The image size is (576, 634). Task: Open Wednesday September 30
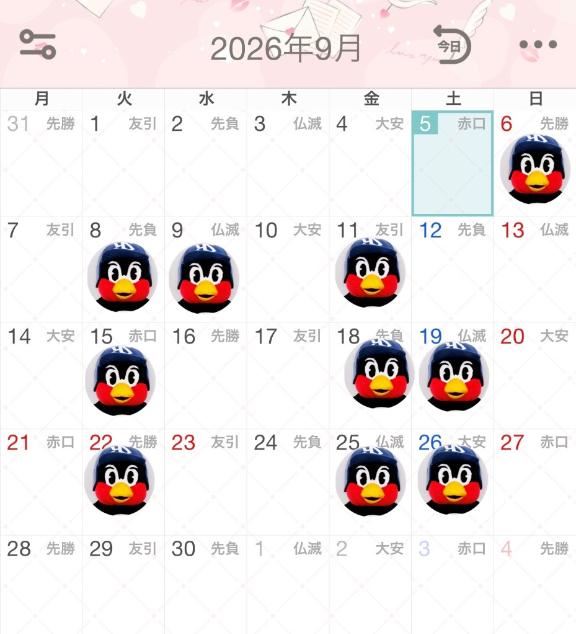(x=206, y=585)
